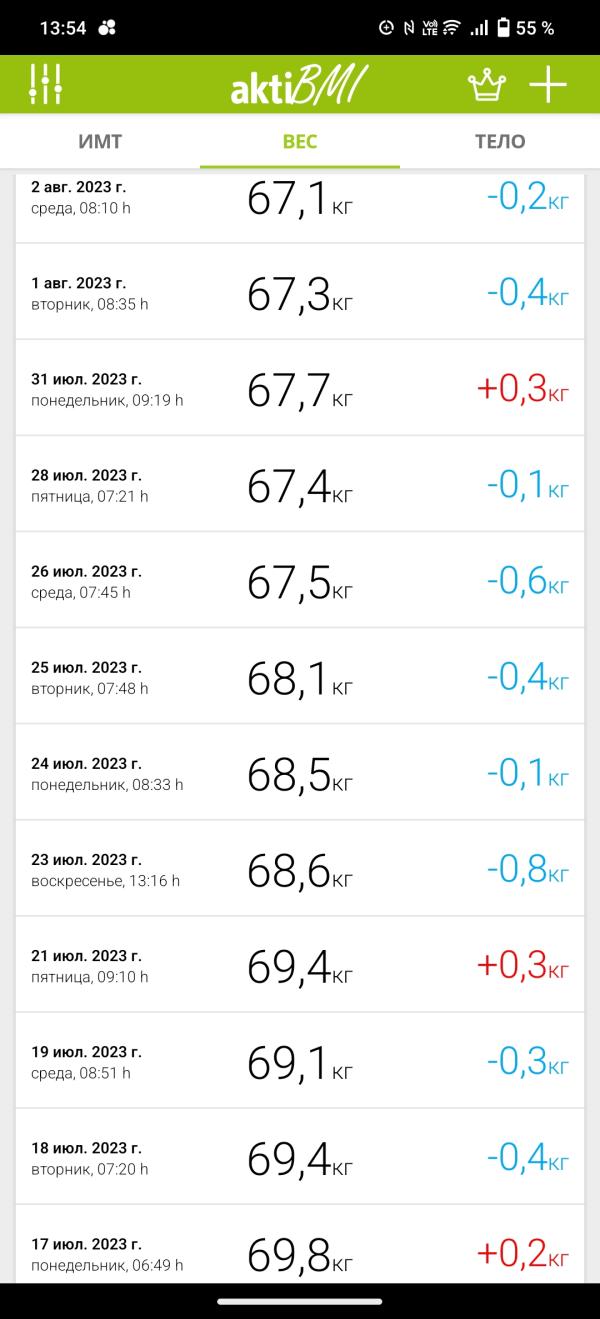
Task: Select the 24 июл. 2023 entry
Action: tap(300, 772)
